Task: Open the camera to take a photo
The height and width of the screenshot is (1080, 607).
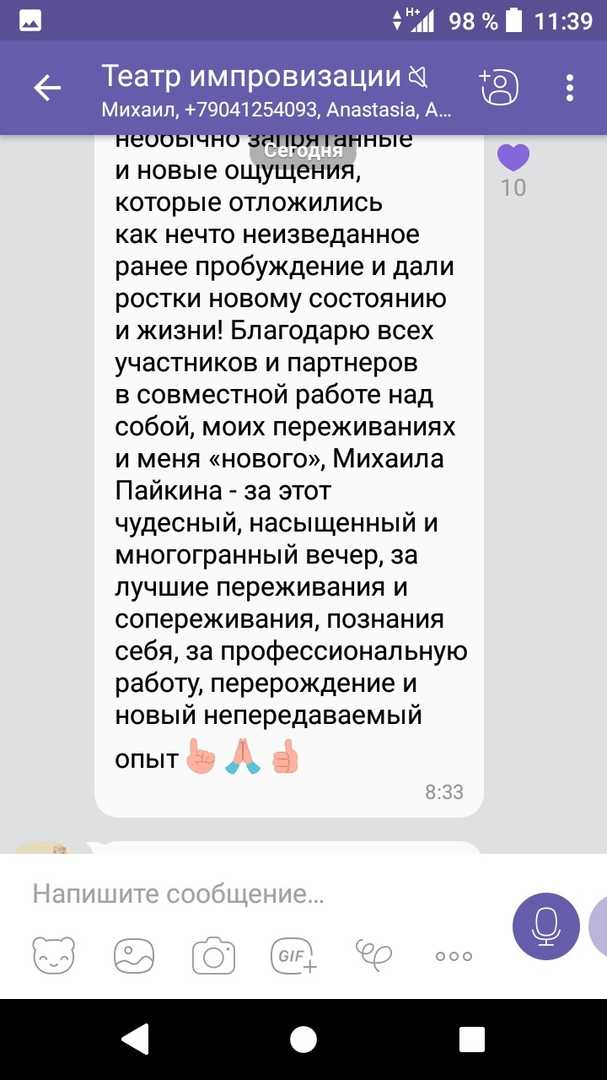Action: [214, 955]
